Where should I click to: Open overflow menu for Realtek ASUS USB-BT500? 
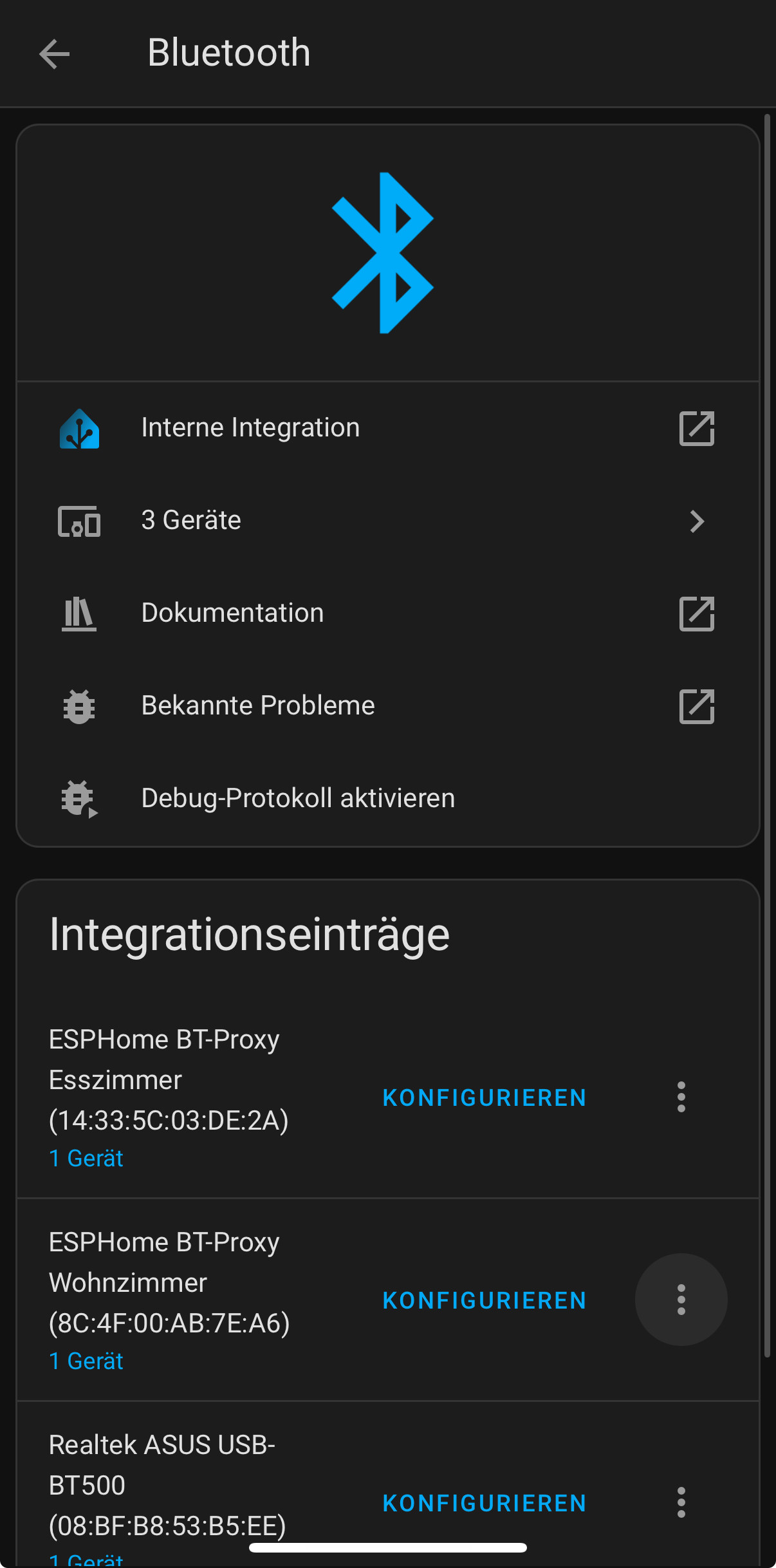tap(681, 1502)
